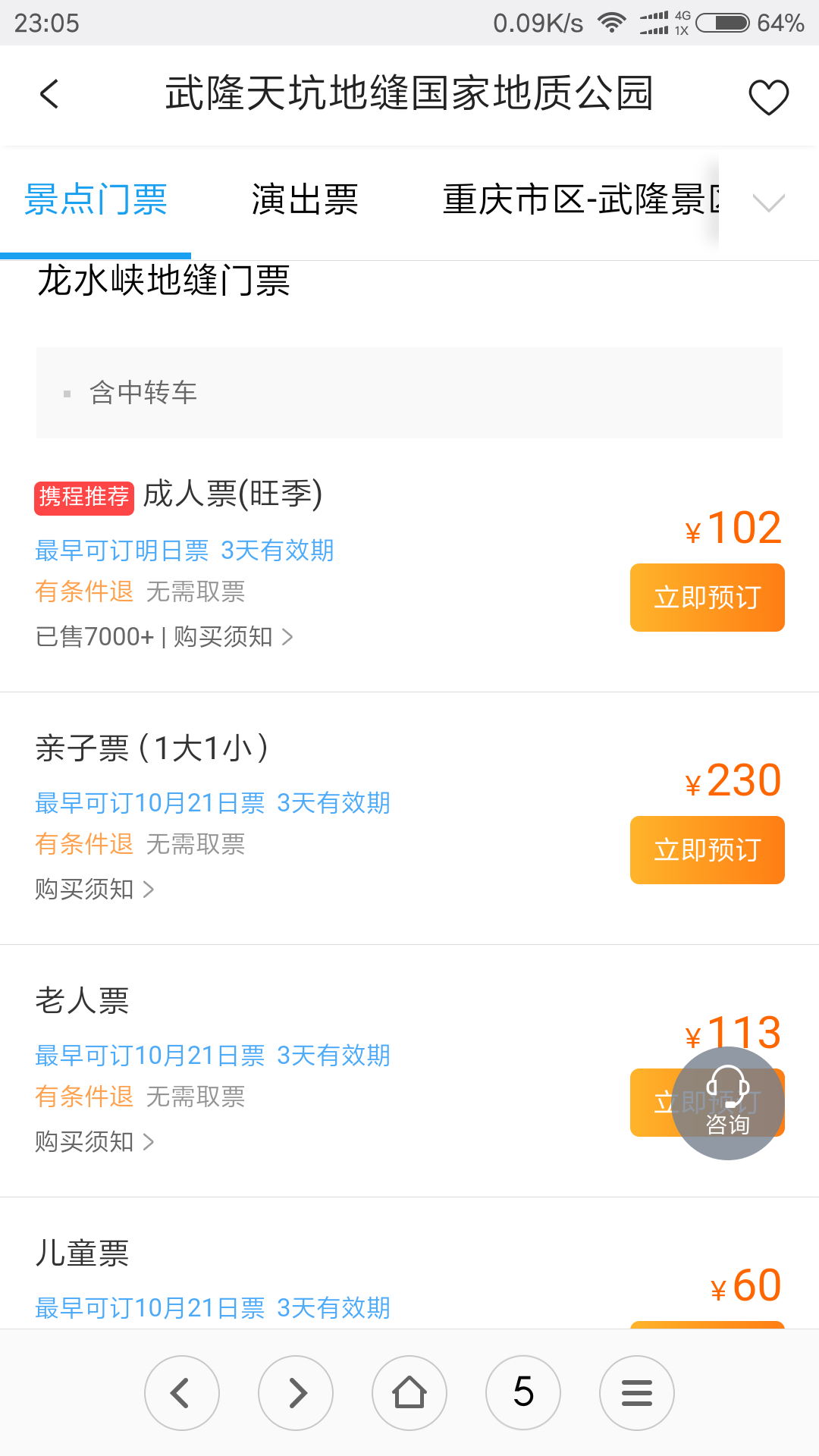Image resolution: width=819 pixels, height=1456 pixels.
Task: Open the browser menu button
Action: coord(637,1393)
